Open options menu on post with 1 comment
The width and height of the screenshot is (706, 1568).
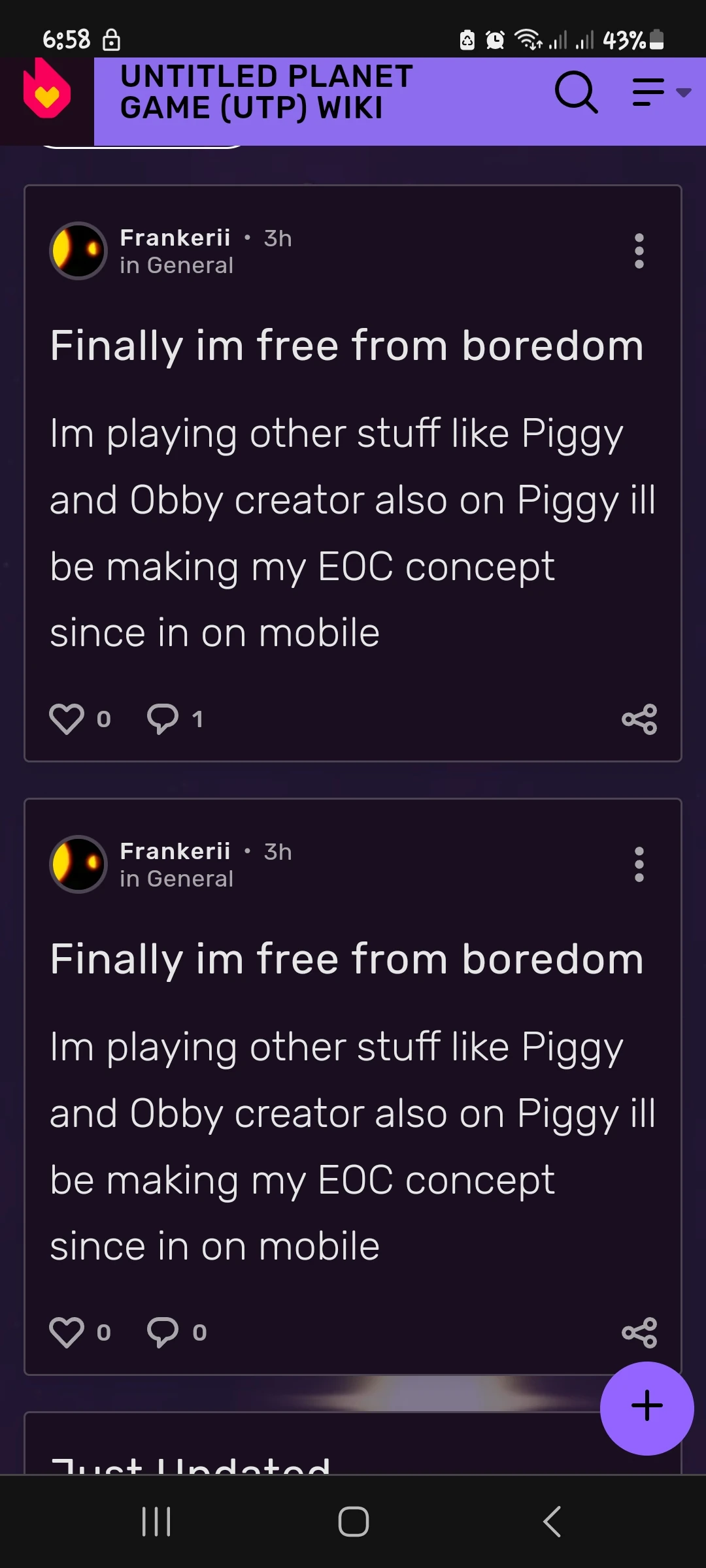pos(639,251)
